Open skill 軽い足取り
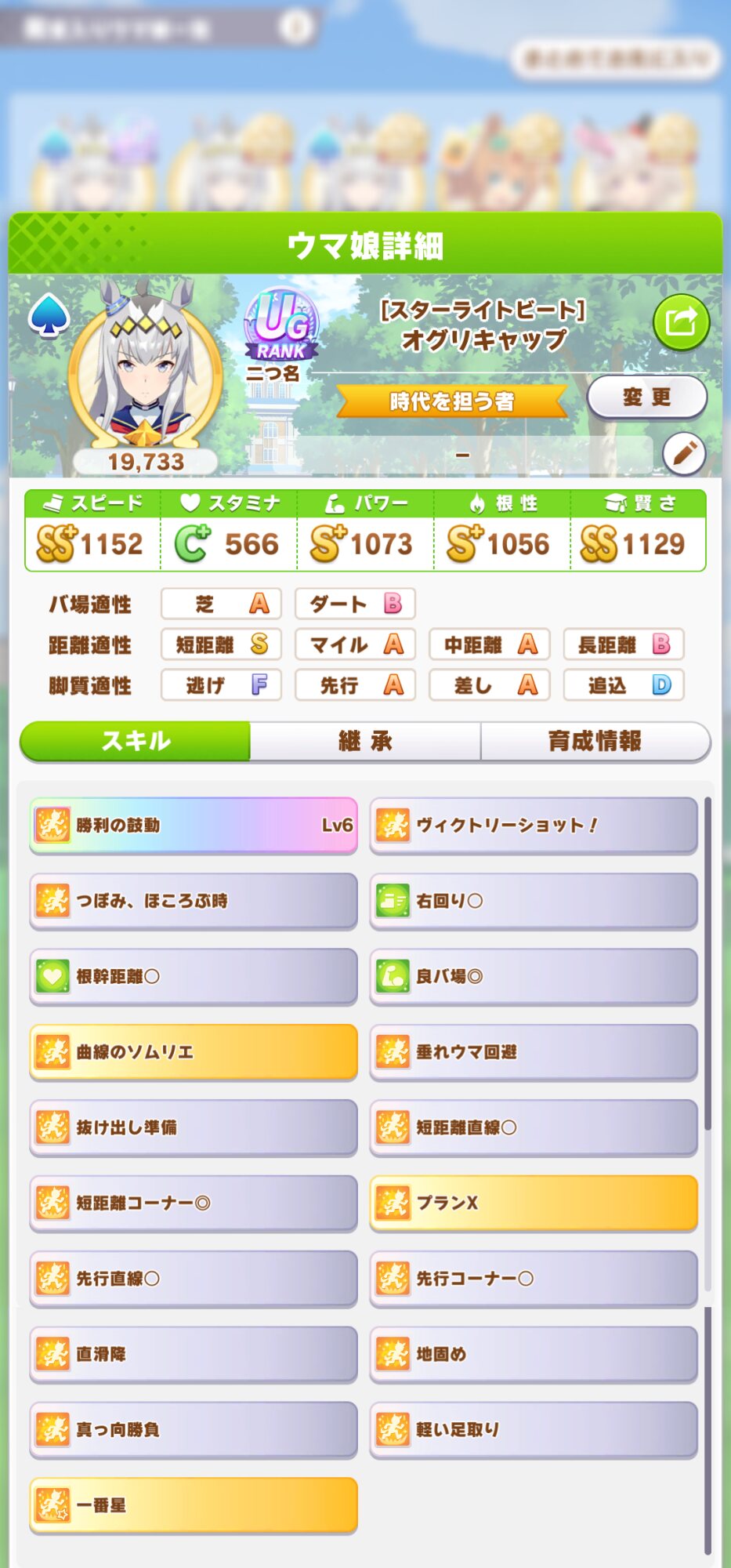This screenshot has width=731, height=1568. coord(534,1429)
